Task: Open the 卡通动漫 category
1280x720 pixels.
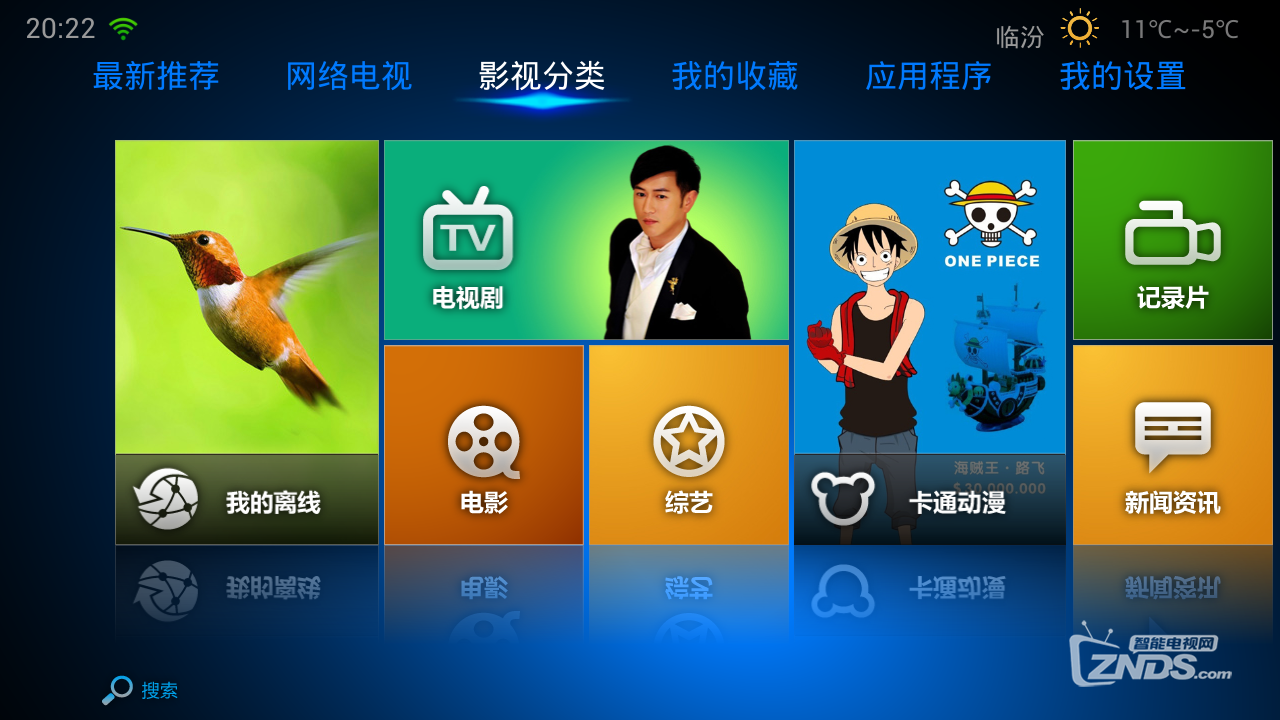Action: click(930, 342)
